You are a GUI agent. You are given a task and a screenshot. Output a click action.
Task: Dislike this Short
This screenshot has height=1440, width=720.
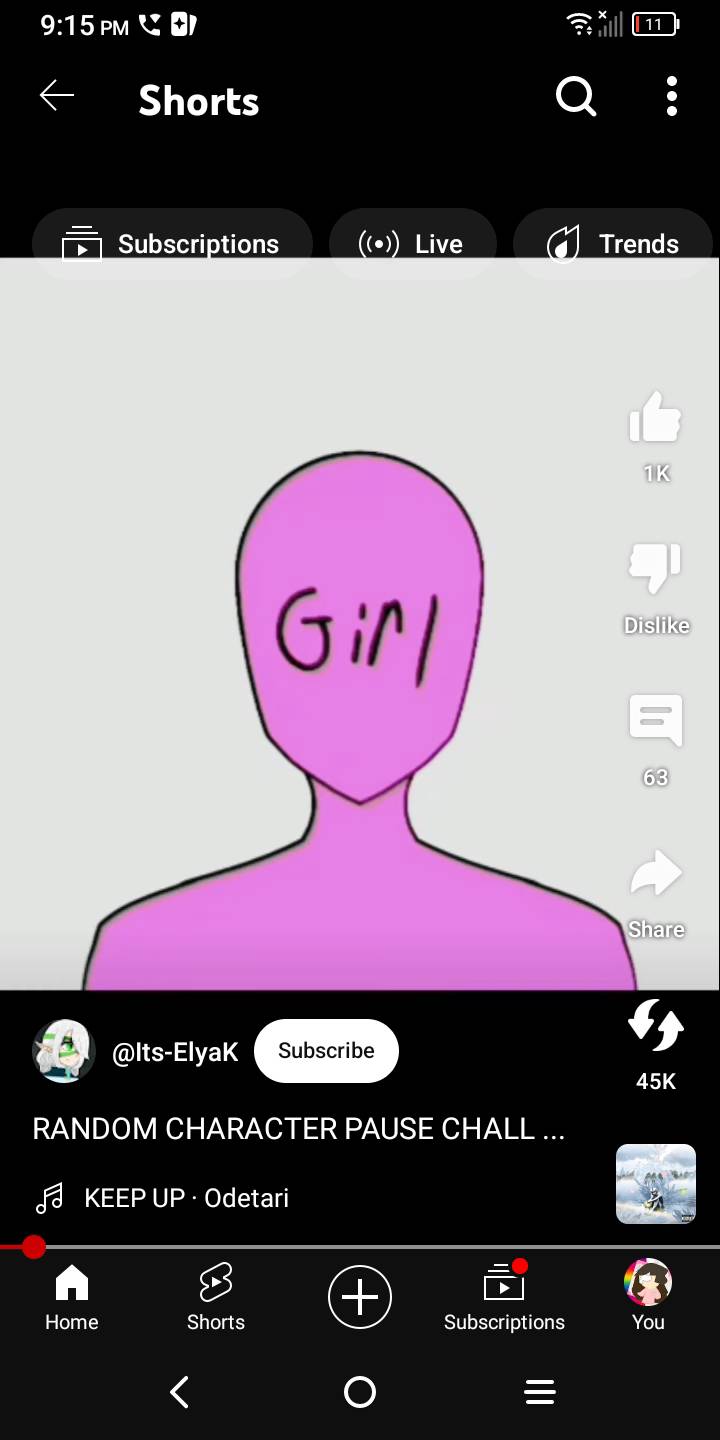[655, 572]
